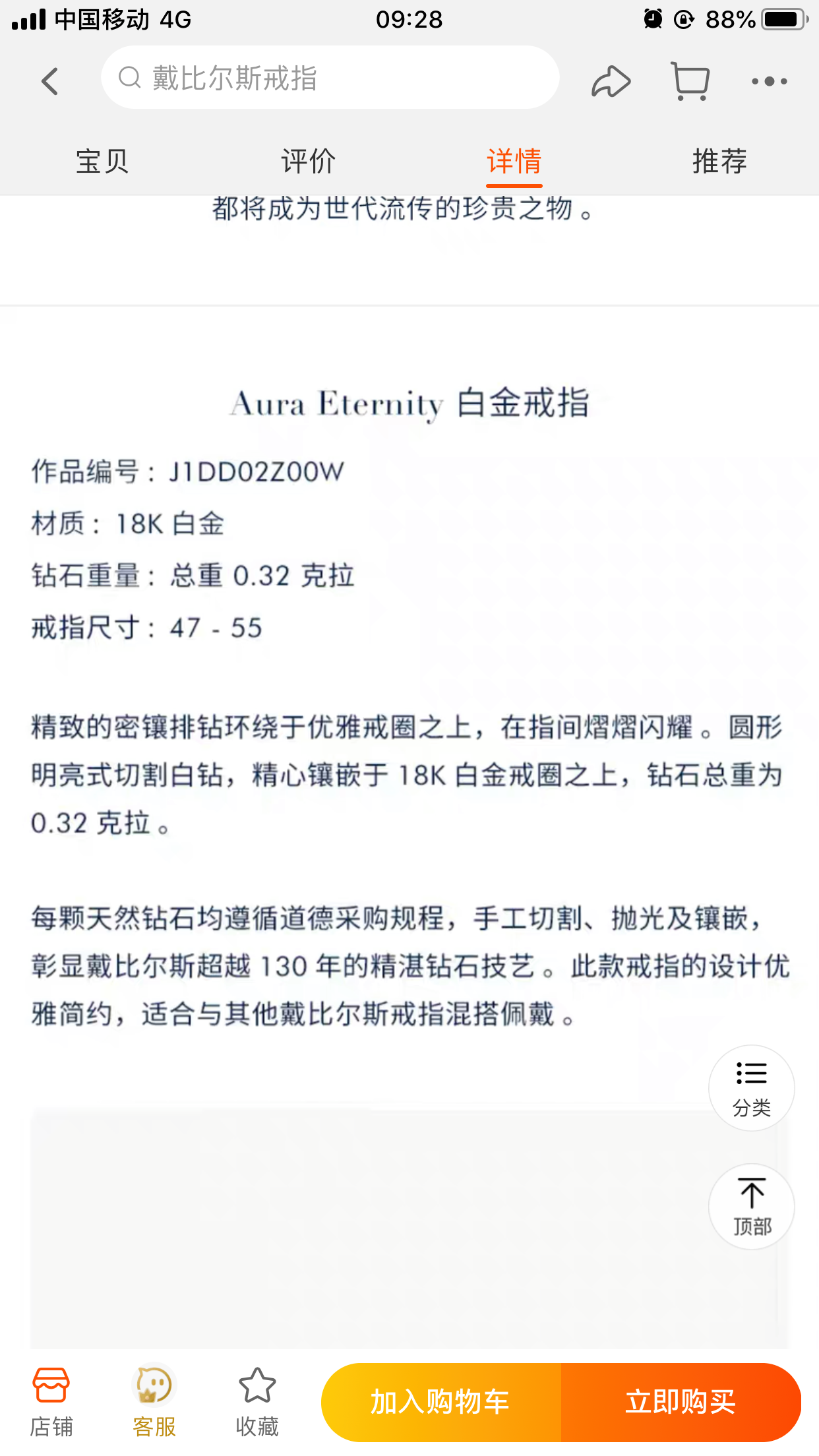Switch to the 评价 tab
Viewport: 819px width, 1456px height.
tap(308, 162)
